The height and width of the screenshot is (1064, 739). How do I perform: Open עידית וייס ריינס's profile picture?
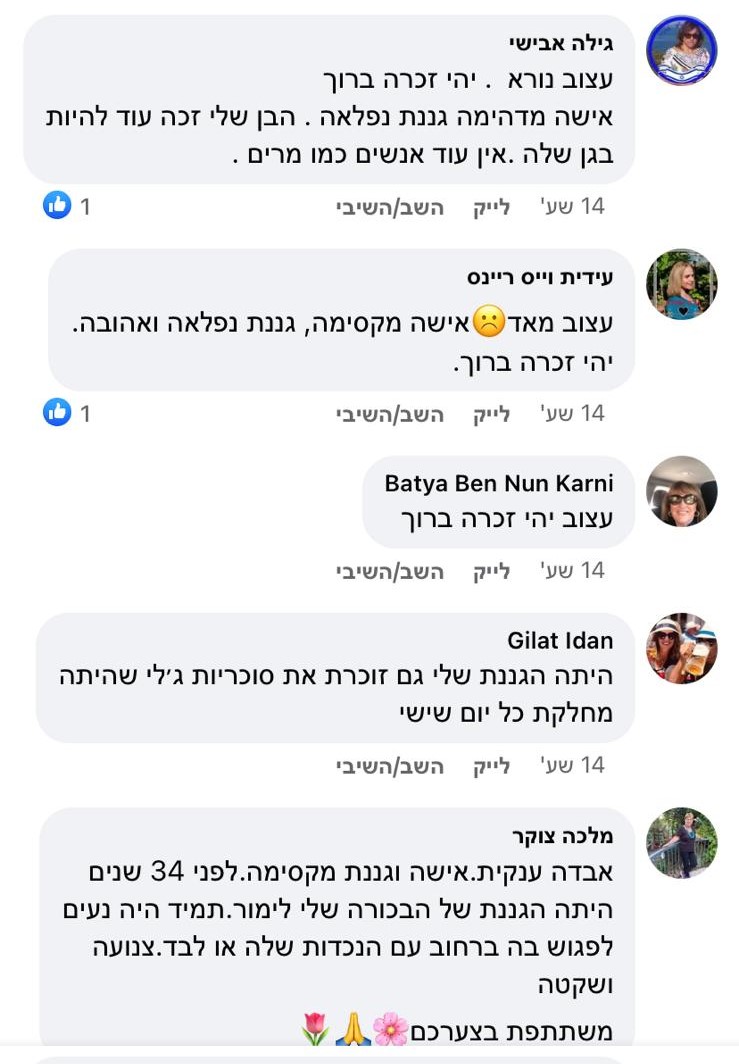coord(682,284)
